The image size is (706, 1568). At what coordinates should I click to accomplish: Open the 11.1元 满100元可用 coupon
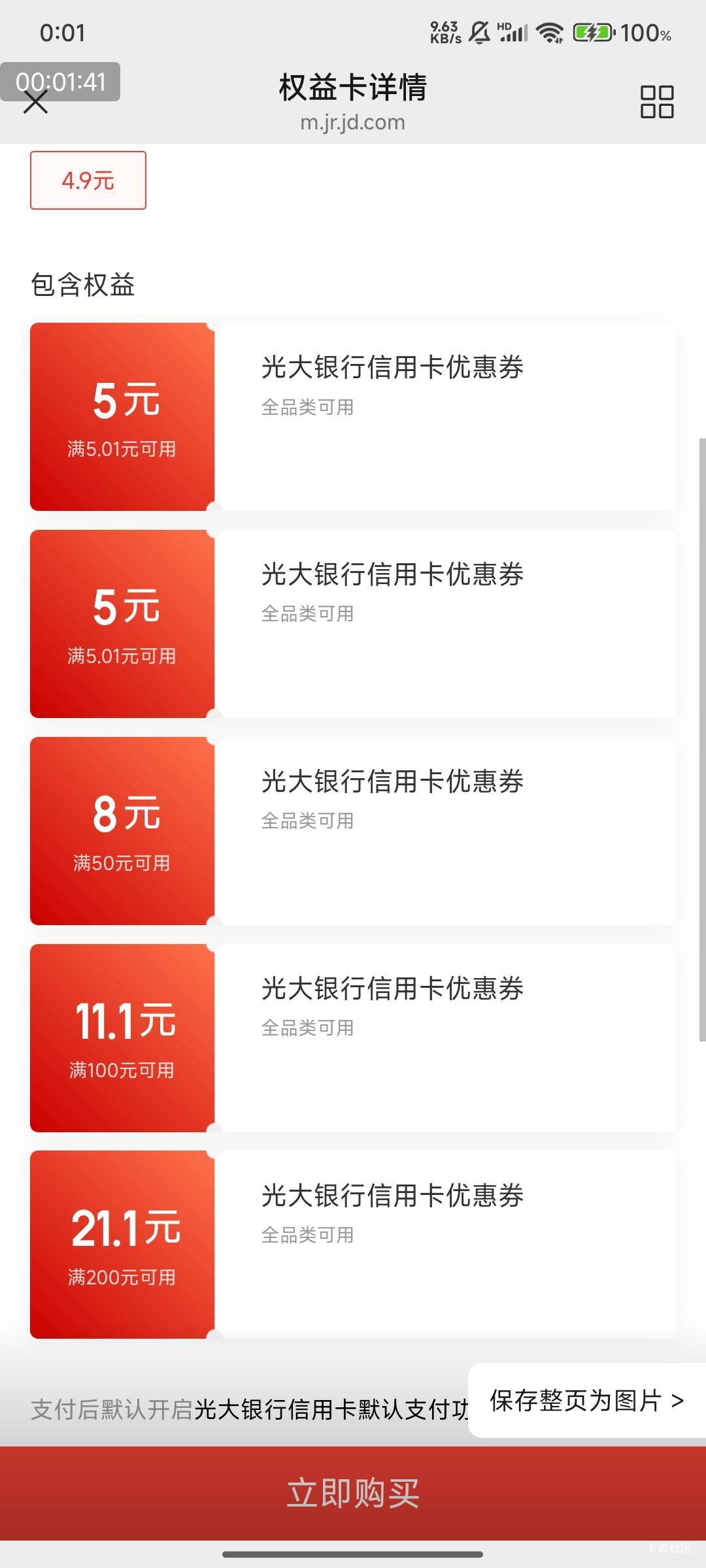(x=353, y=1038)
